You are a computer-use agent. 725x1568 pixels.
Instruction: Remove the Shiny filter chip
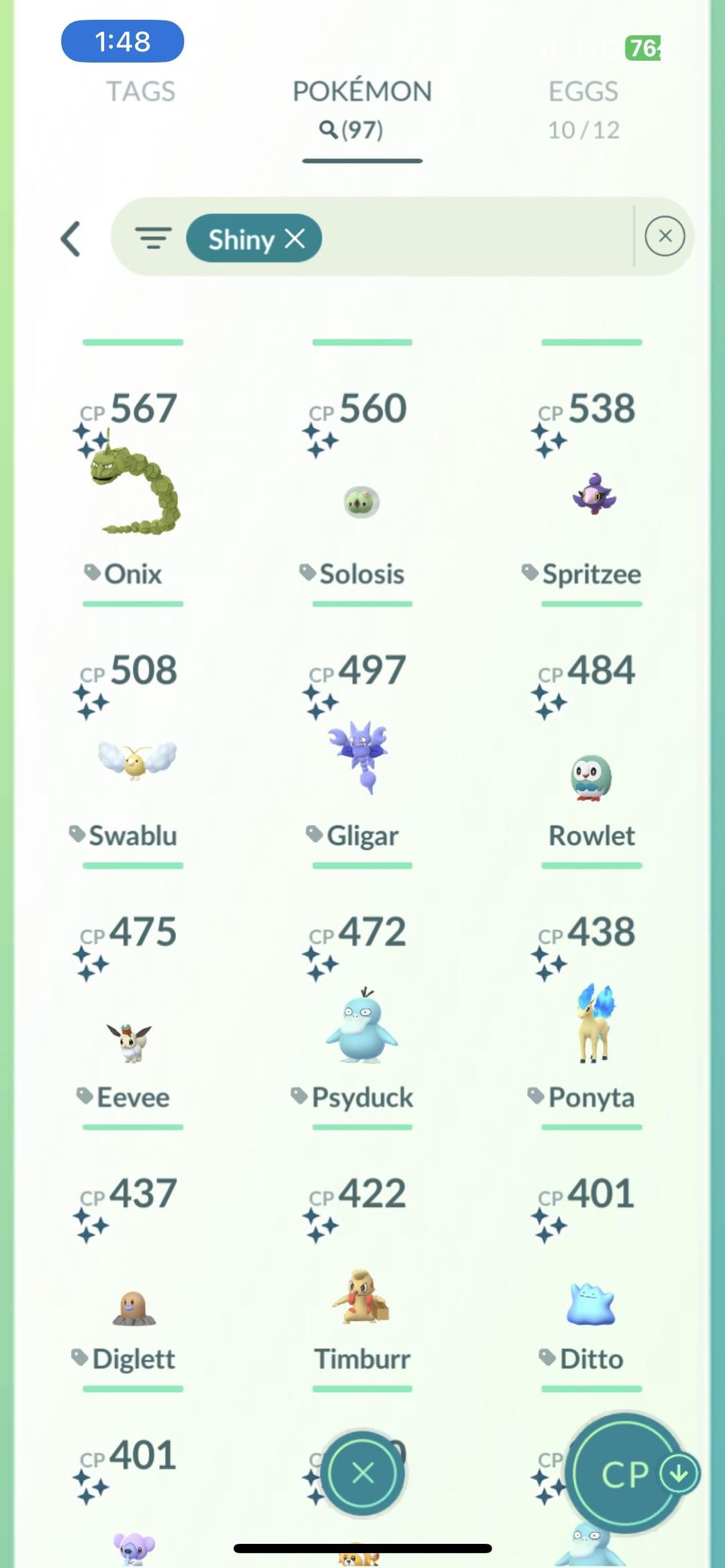click(x=295, y=238)
